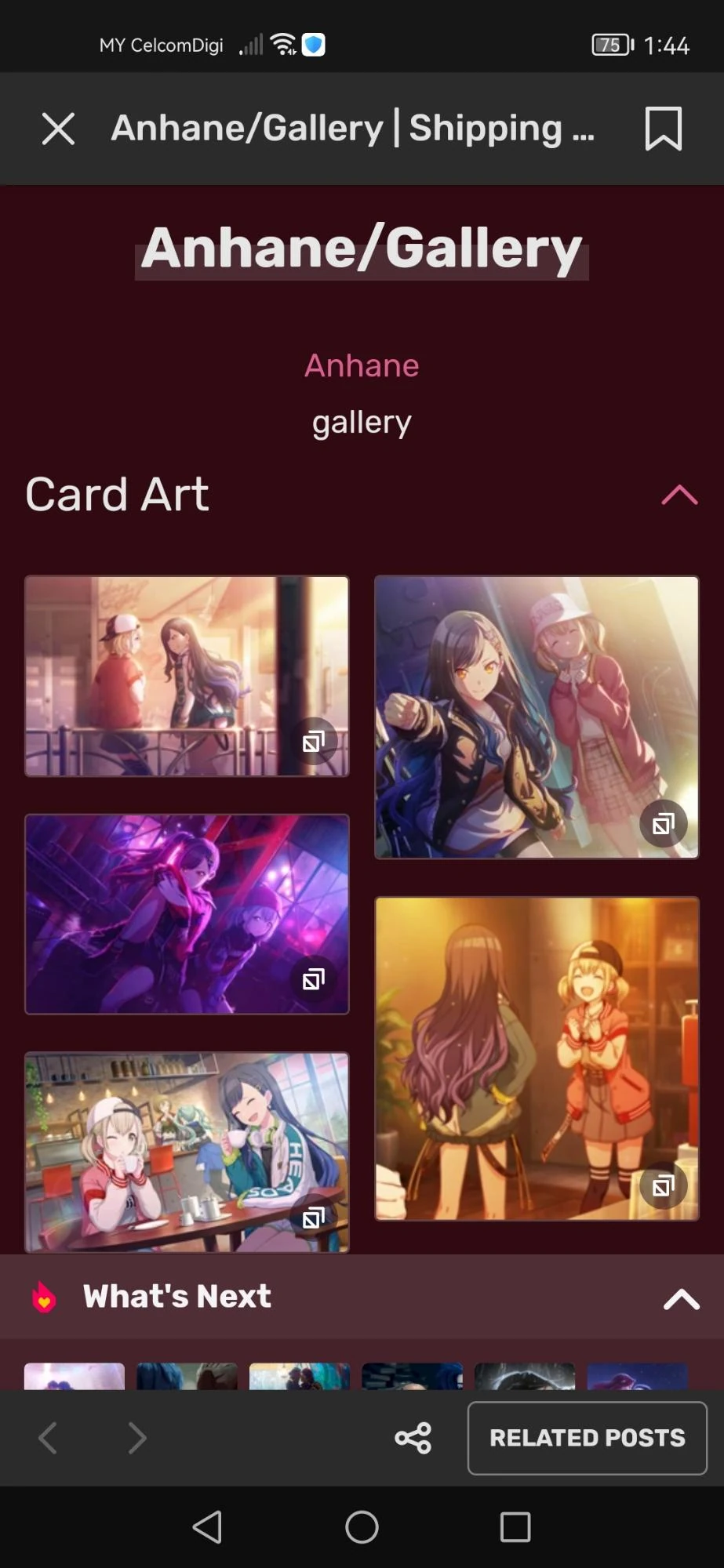View the warm-lit laughing girl card art

[x=537, y=1058]
